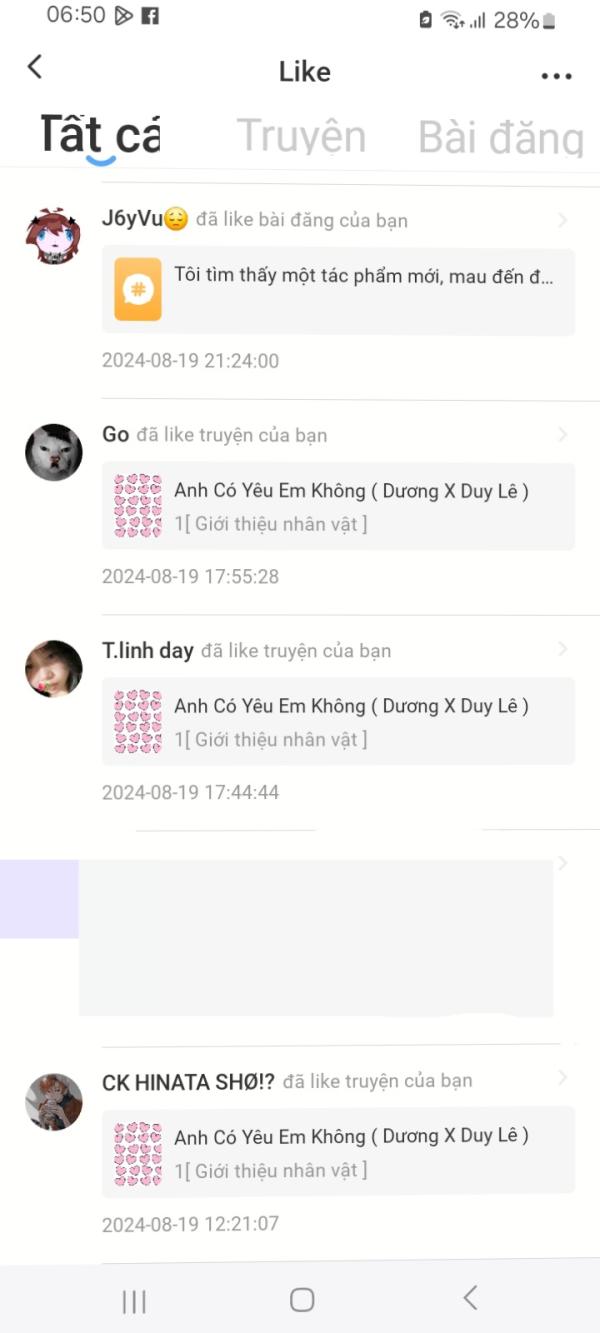Open J6yVu's profile avatar

coord(53,236)
